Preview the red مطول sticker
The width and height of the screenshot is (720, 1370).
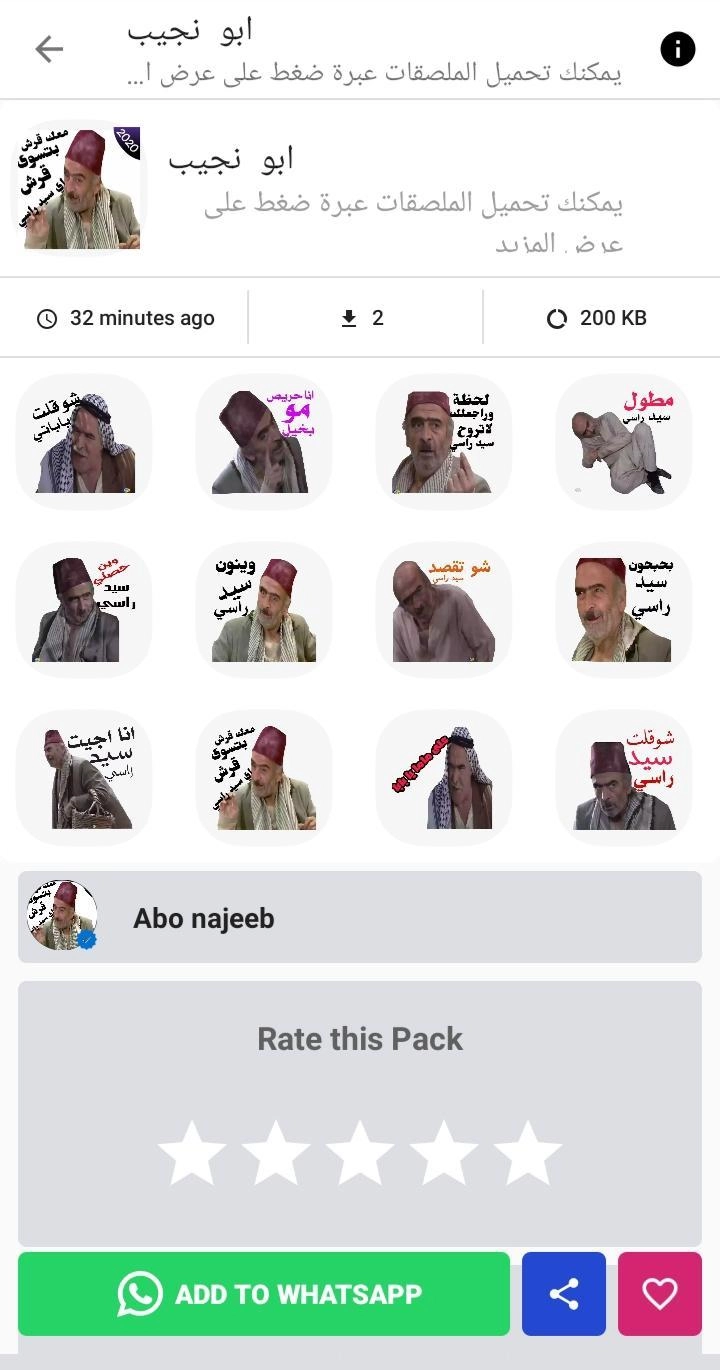pos(624,441)
